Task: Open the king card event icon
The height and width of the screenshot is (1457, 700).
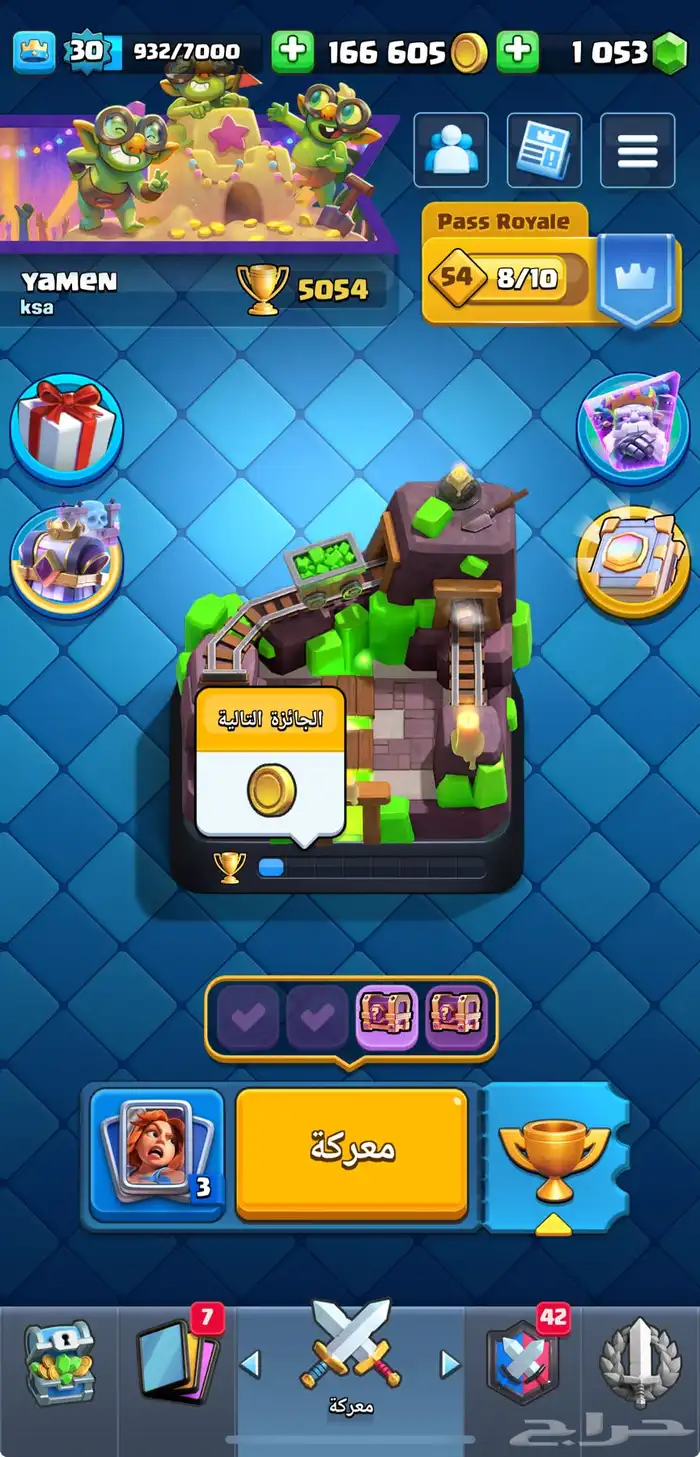Action: [633, 429]
